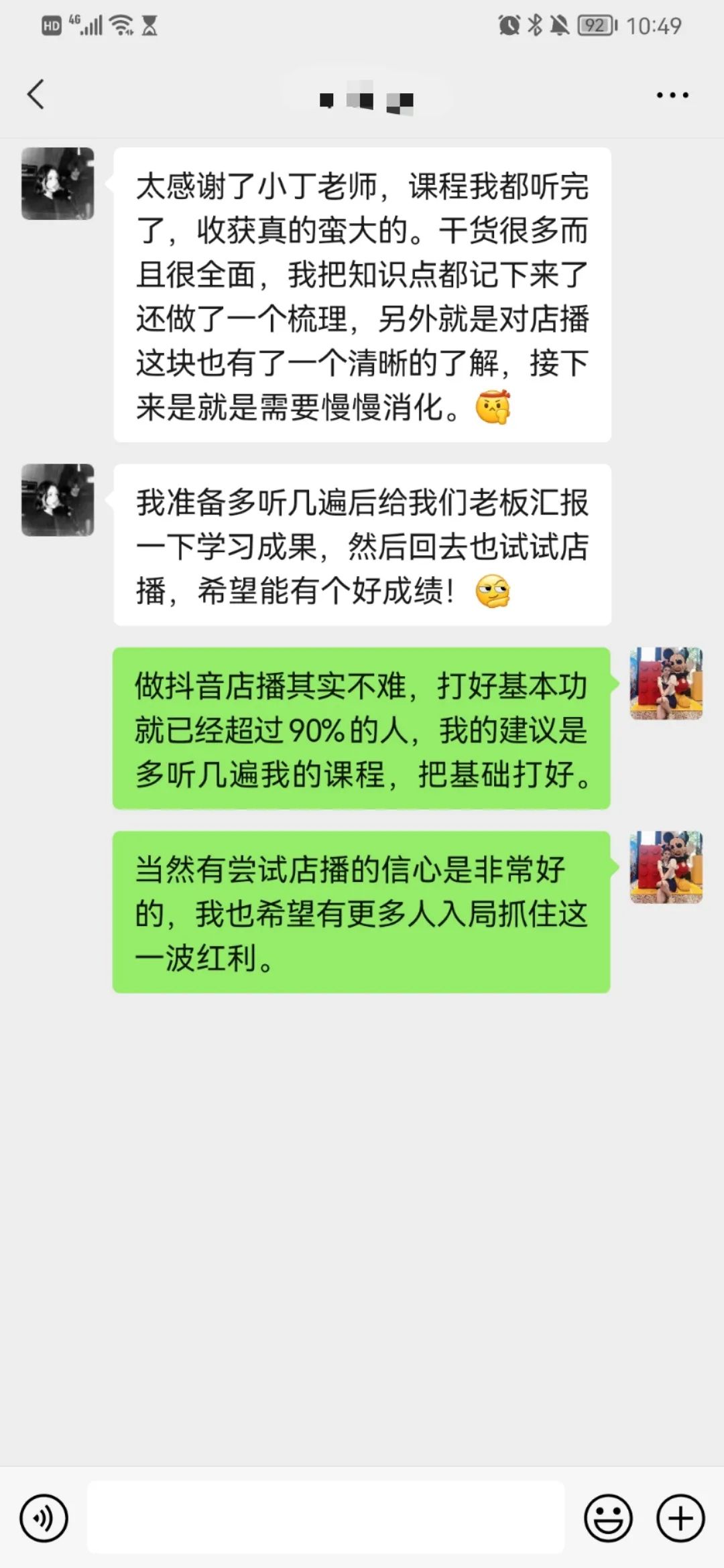
Task: Open the three-dot chat info menu
Action: click(x=672, y=95)
